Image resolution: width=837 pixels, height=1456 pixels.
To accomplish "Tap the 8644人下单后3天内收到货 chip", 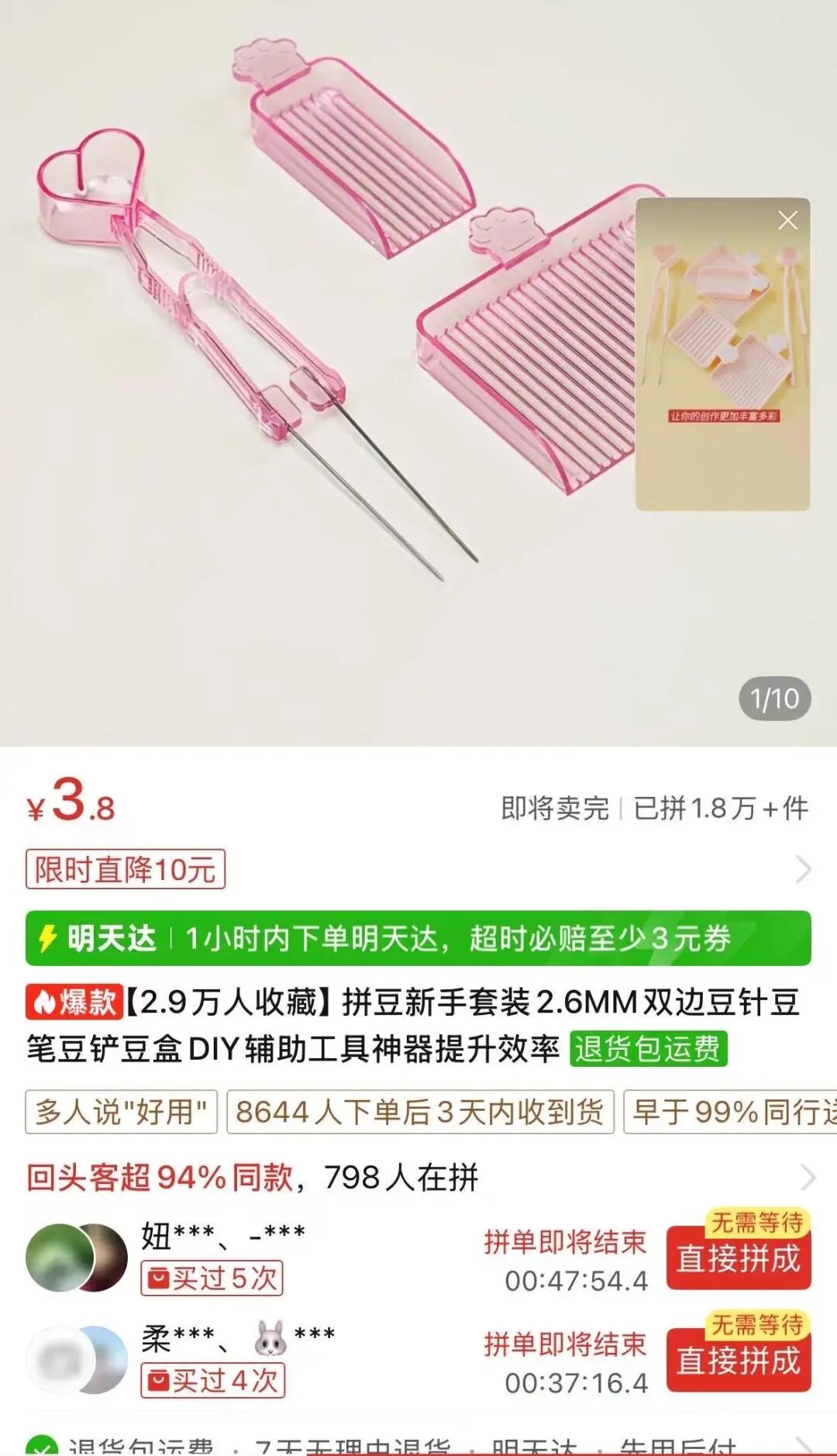I will [x=419, y=1112].
